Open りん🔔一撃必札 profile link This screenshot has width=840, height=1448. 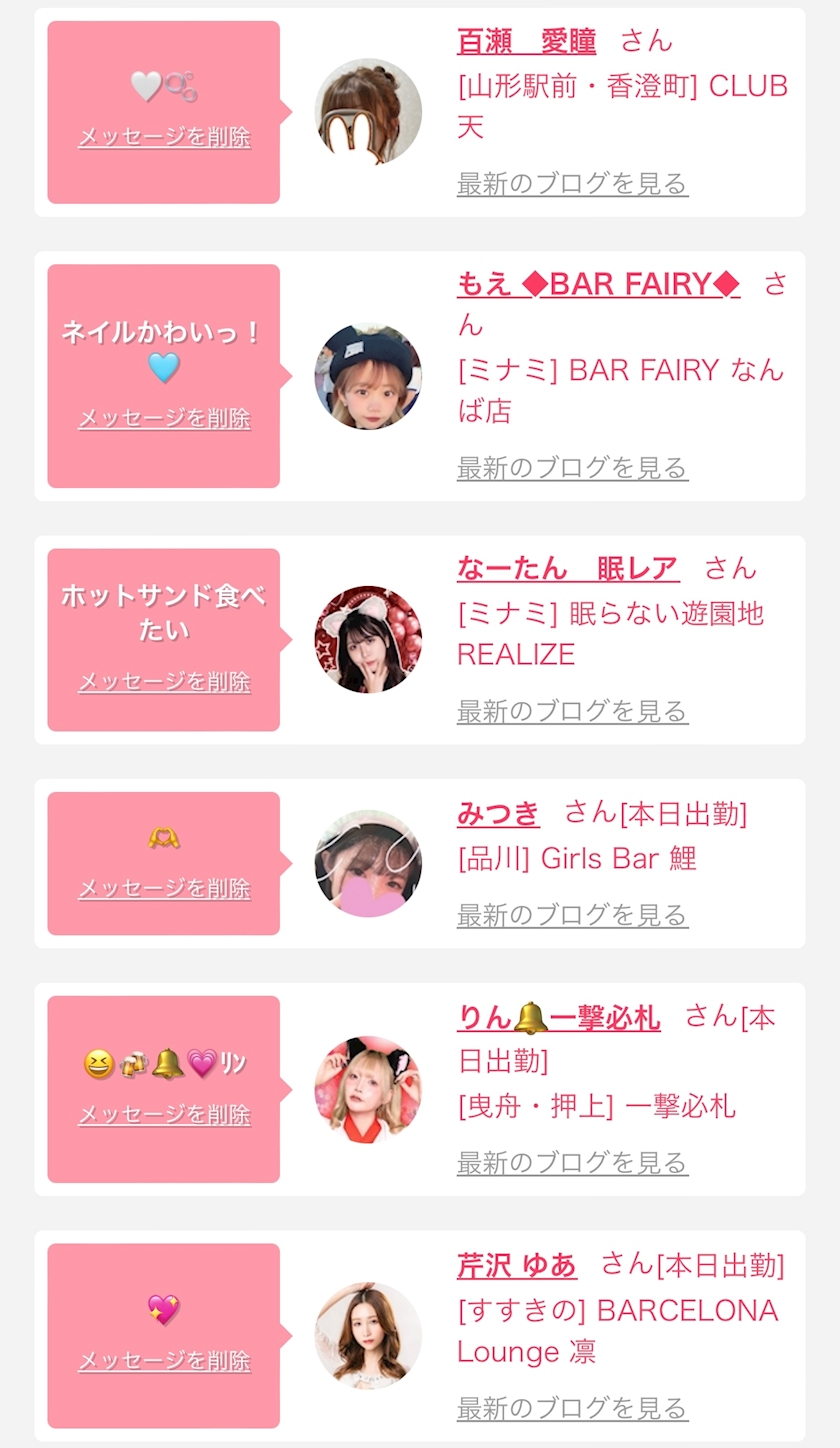point(558,1018)
